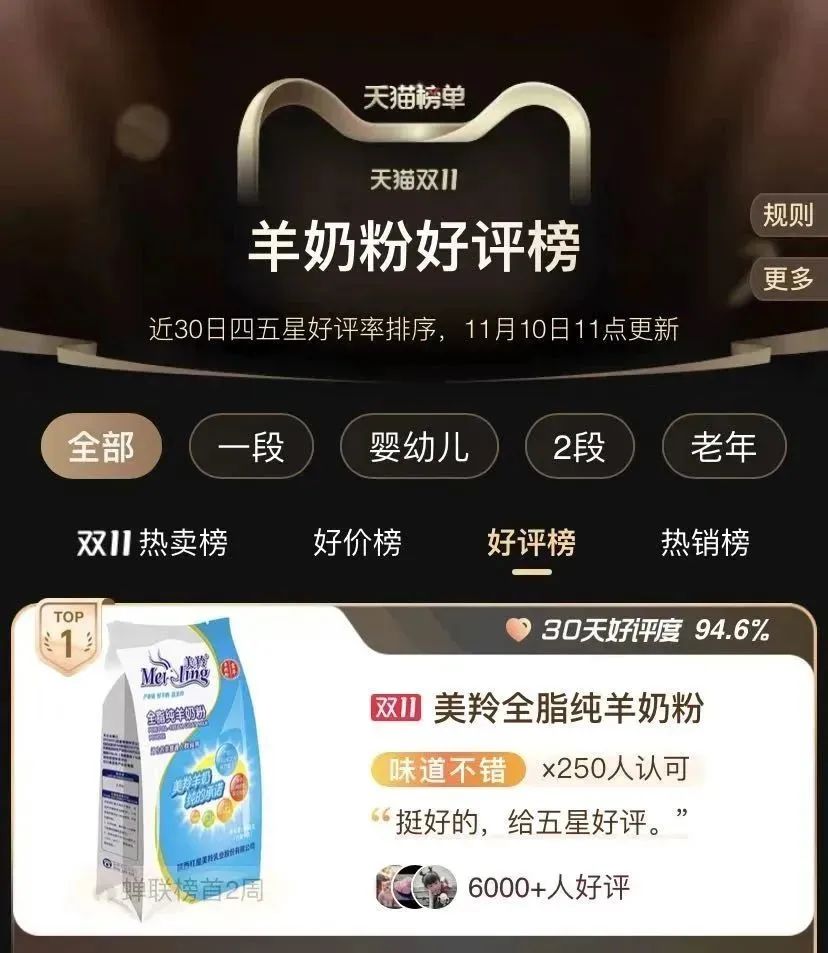The height and width of the screenshot is (953, 828).
Task: Select the 老年 category chip
Action: (x=724, y=446)
